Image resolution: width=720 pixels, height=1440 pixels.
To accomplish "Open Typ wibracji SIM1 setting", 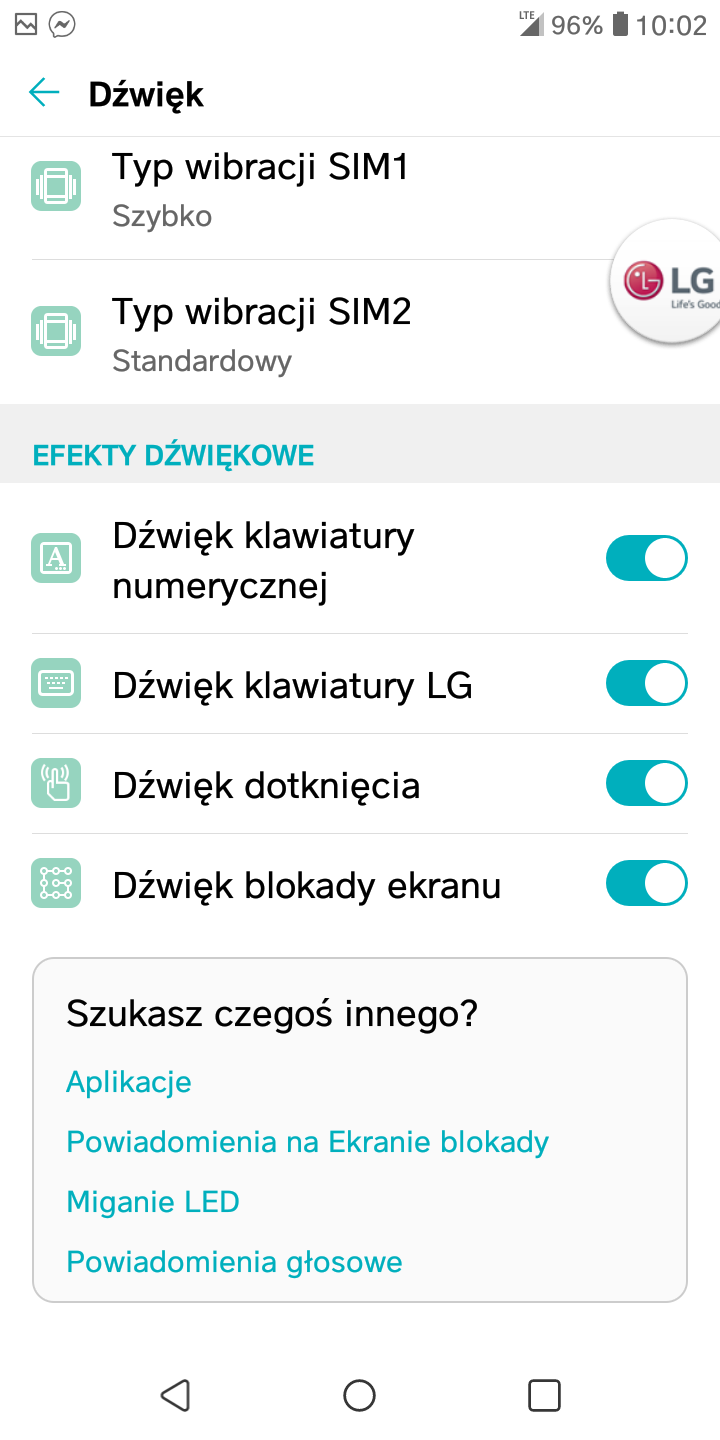I will (x=260, y=188).
